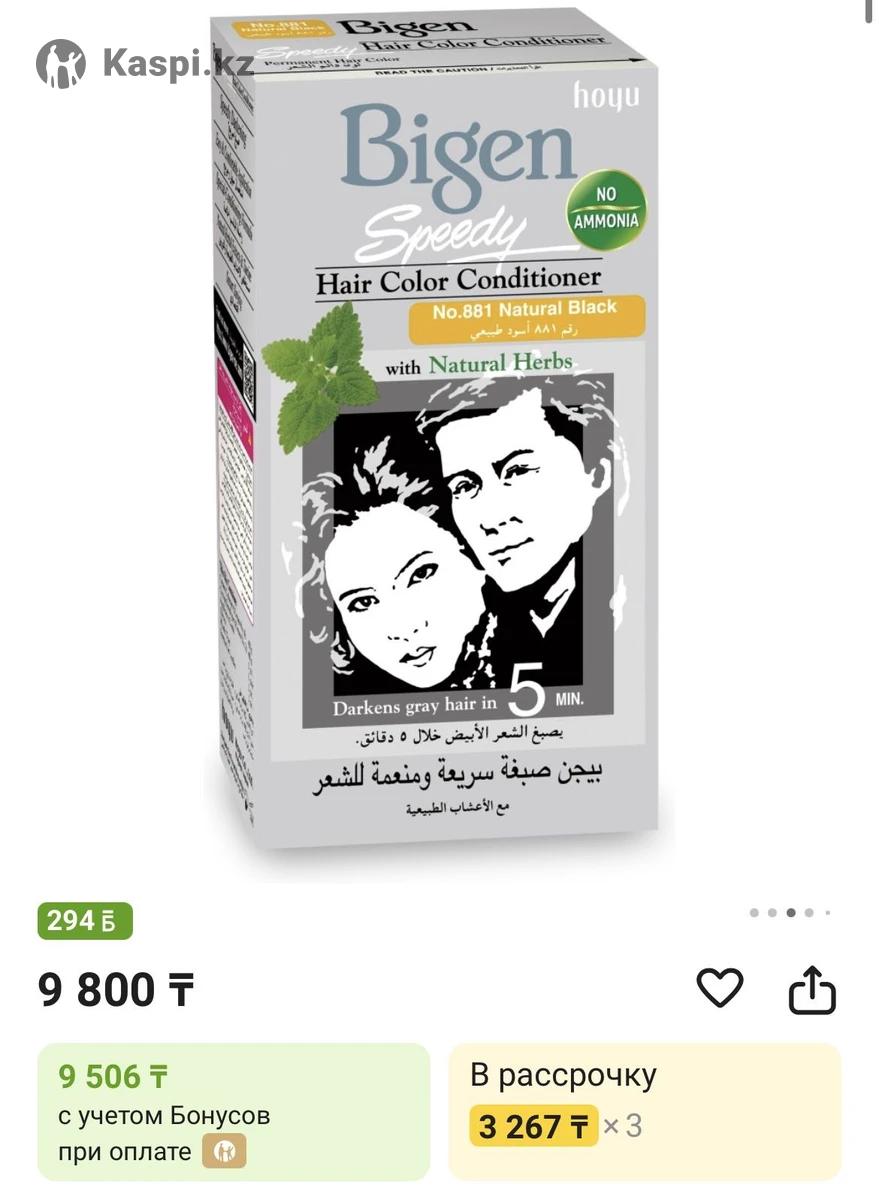Add this Bigen product to favorites
Viewport: 879px width, 1200px height.
point(719,989)
